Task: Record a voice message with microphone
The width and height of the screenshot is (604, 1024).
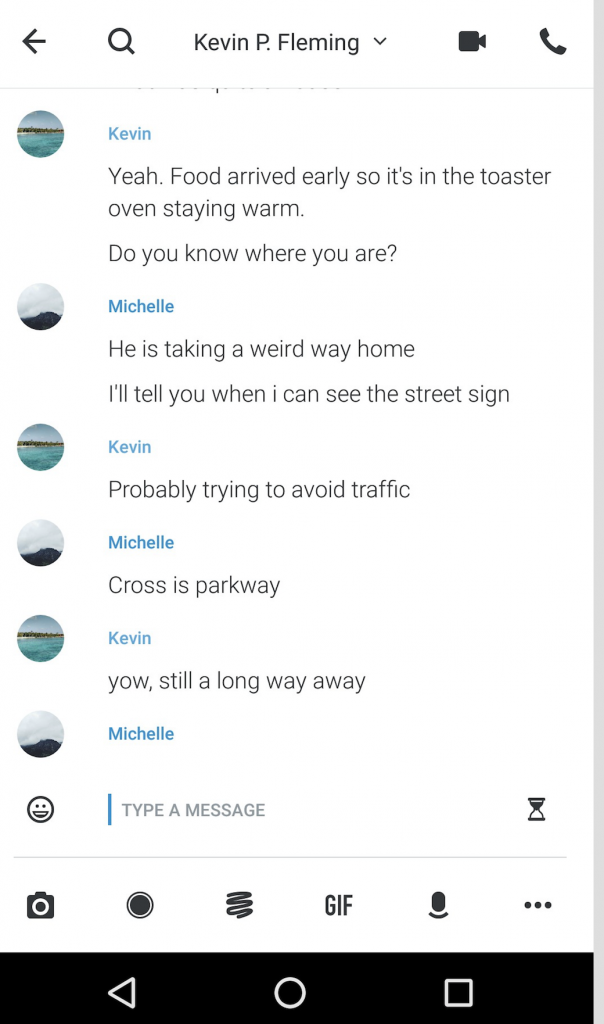Action: coord(438,905)
